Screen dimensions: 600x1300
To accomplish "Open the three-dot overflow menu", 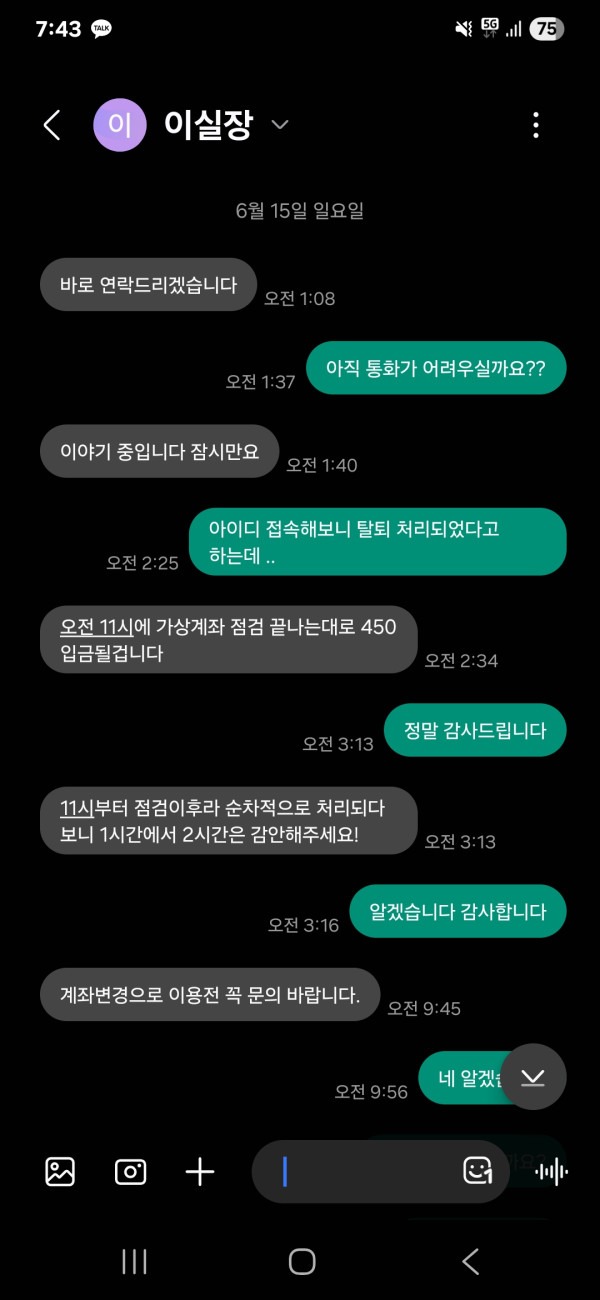I will click(x=536, y=125).
